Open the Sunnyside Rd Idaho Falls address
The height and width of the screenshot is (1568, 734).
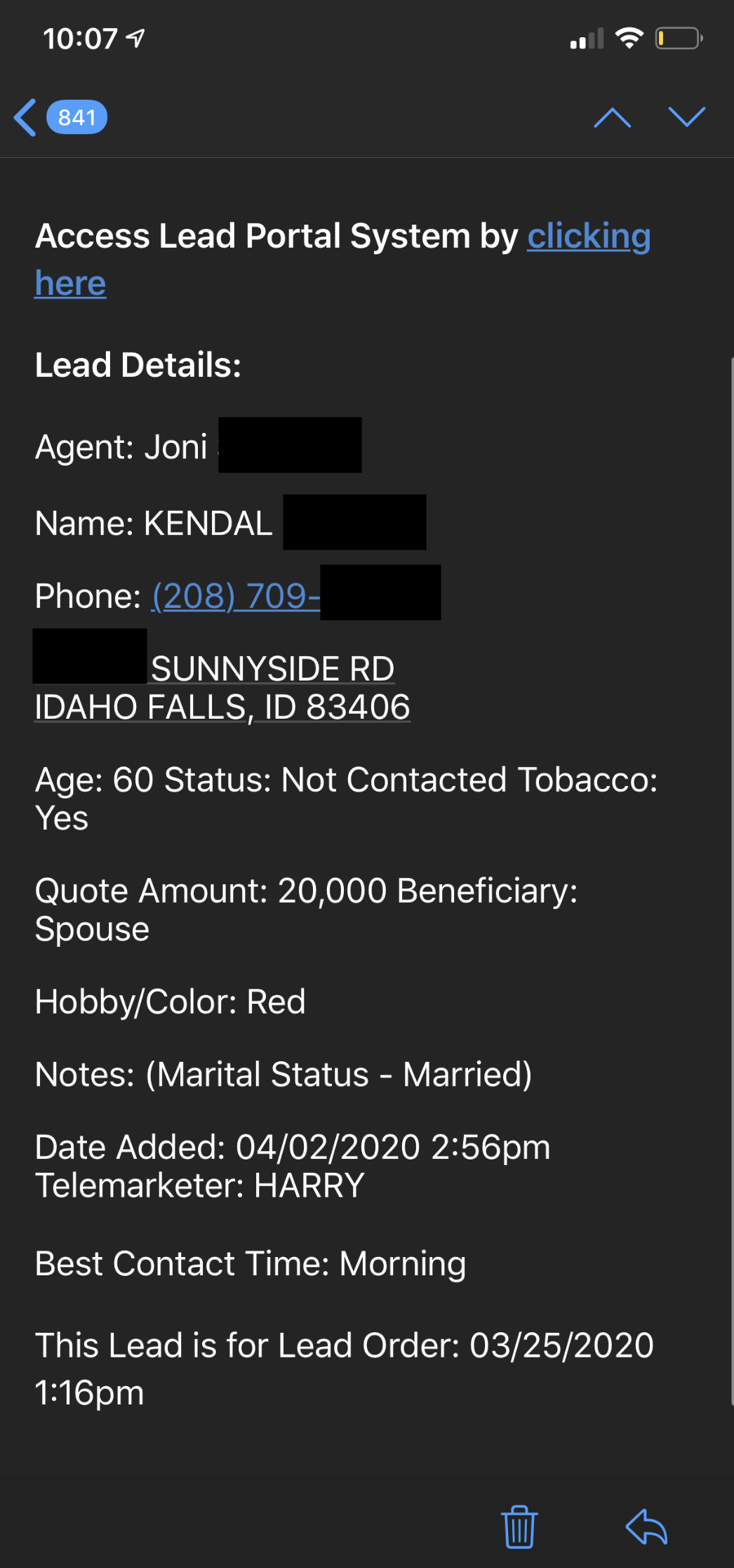pyautogui.click(x=222, y=688)
